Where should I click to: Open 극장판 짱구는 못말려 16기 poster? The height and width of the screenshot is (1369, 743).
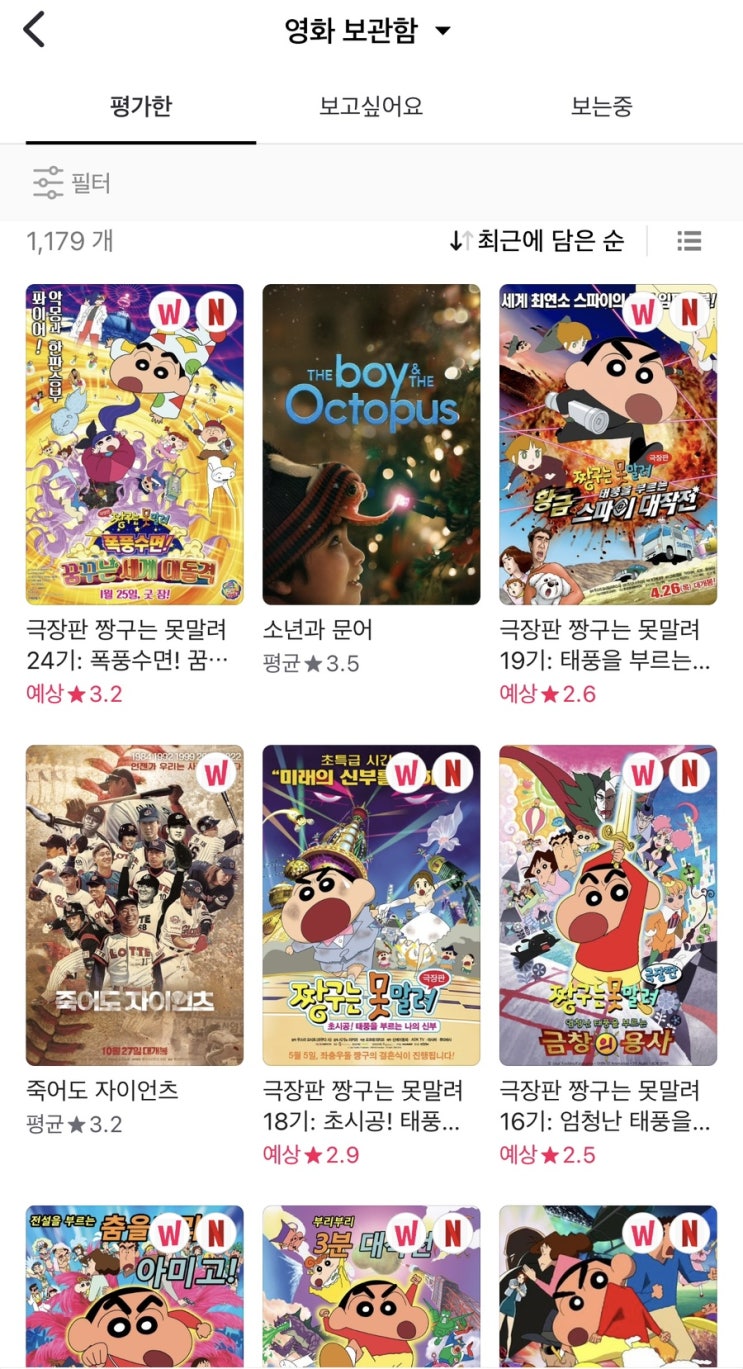pyautogui.click(x=608, y=905)
